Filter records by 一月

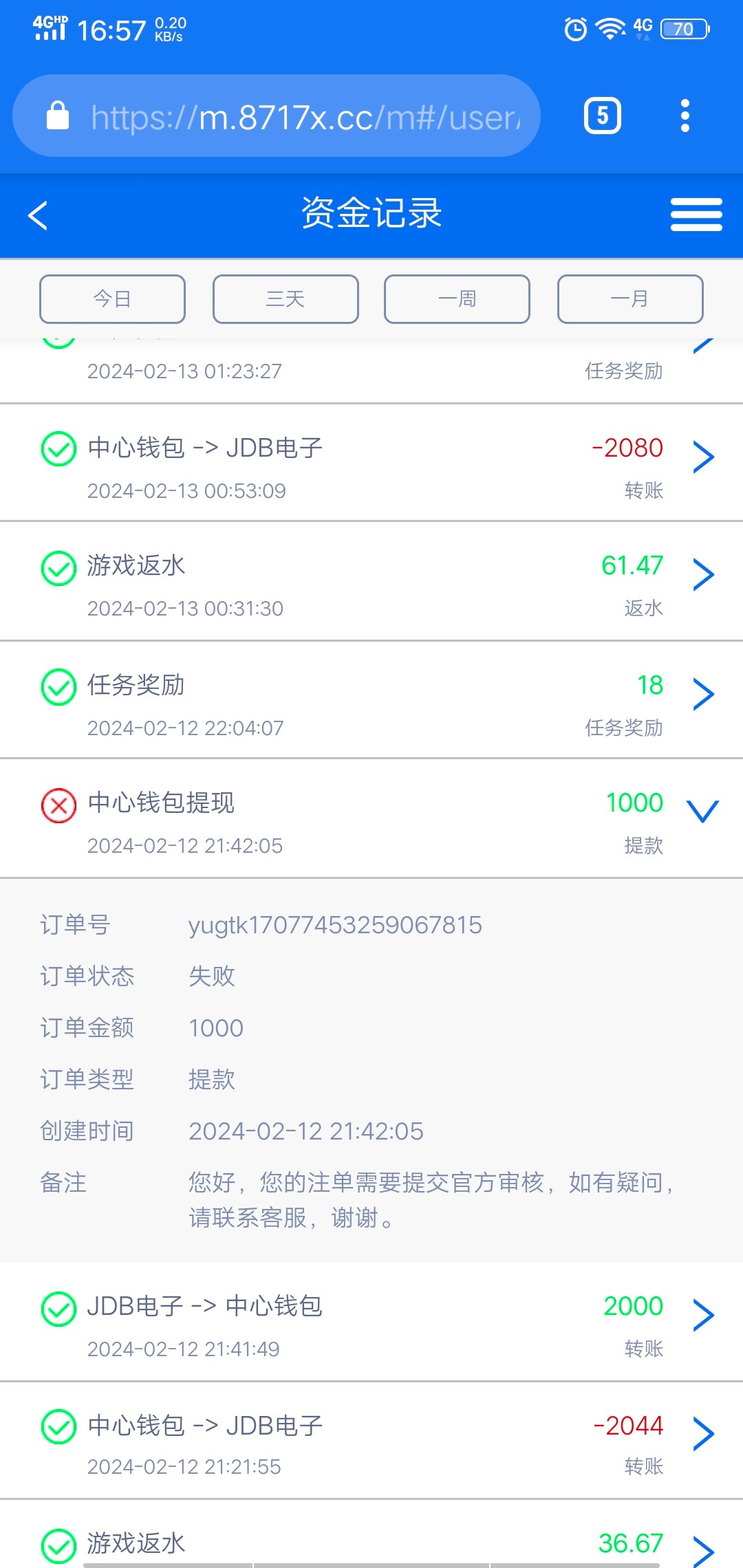point(629,299)
